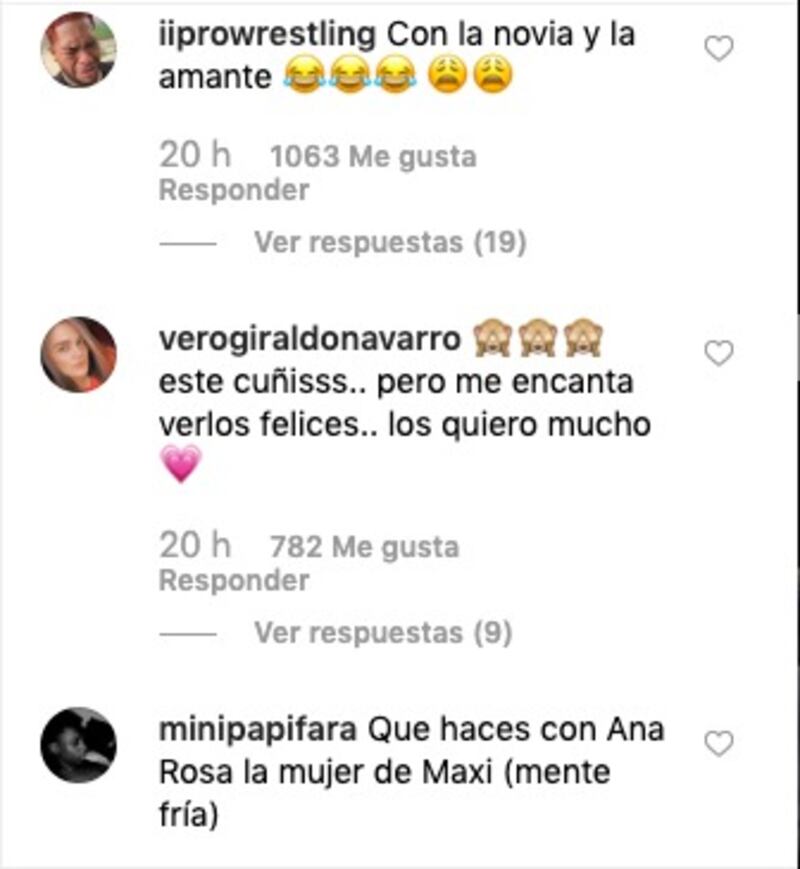Open the verogiraldonavarro username link
800x869 pixels.
[x=310, y=339]
